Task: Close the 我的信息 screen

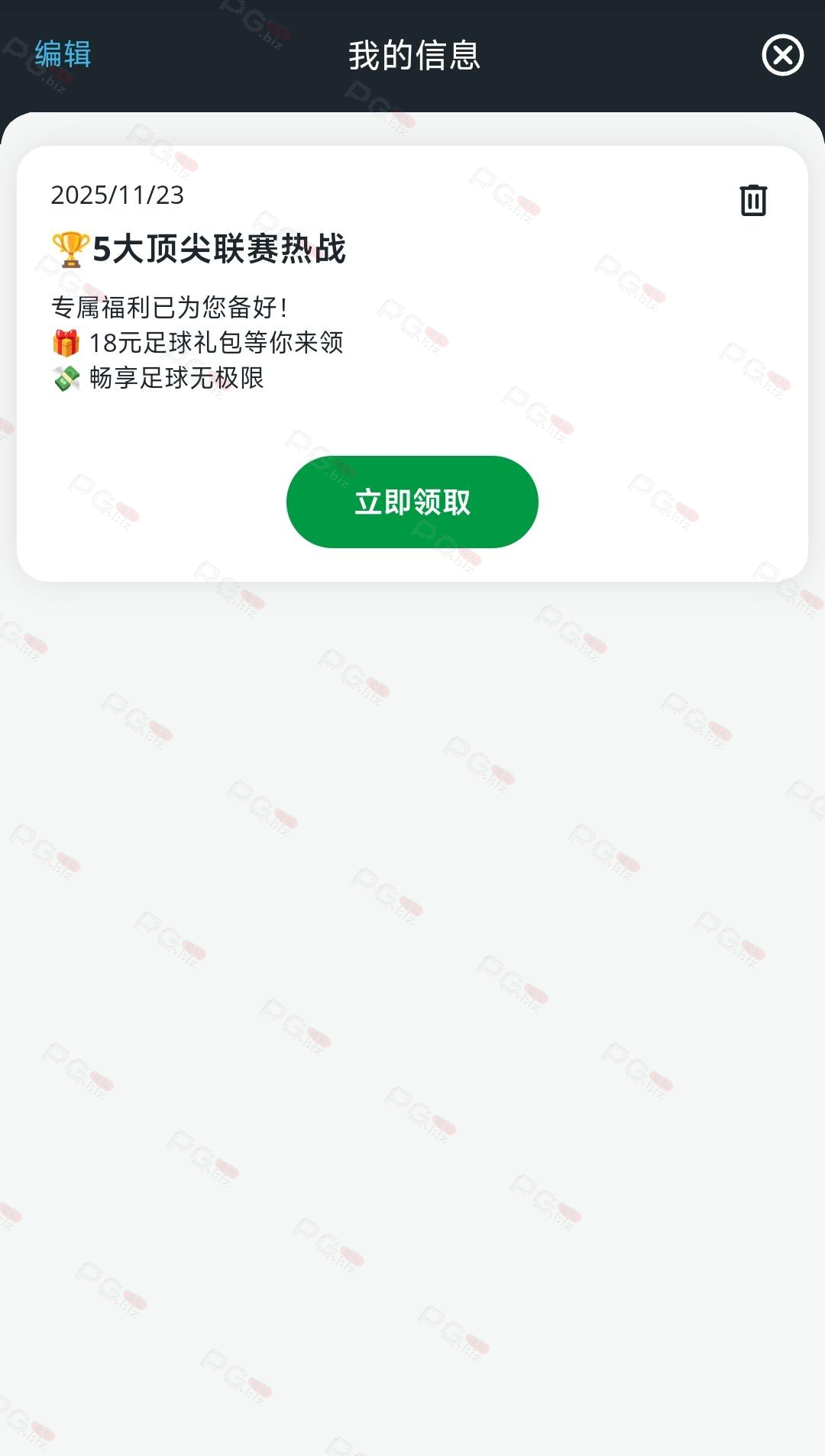Action: click(782, 55)
